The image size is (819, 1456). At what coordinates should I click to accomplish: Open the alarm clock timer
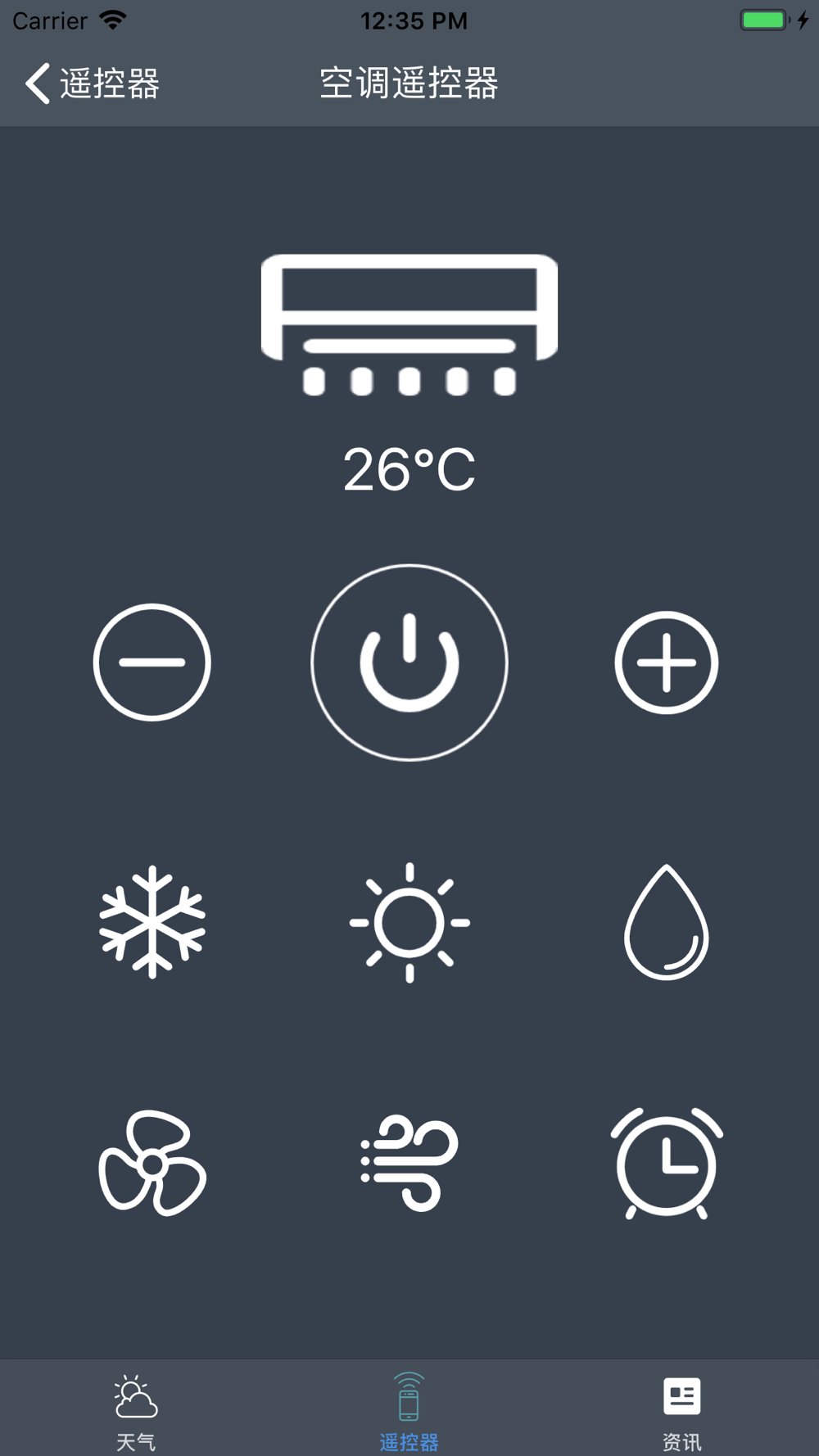point(667,1163)
